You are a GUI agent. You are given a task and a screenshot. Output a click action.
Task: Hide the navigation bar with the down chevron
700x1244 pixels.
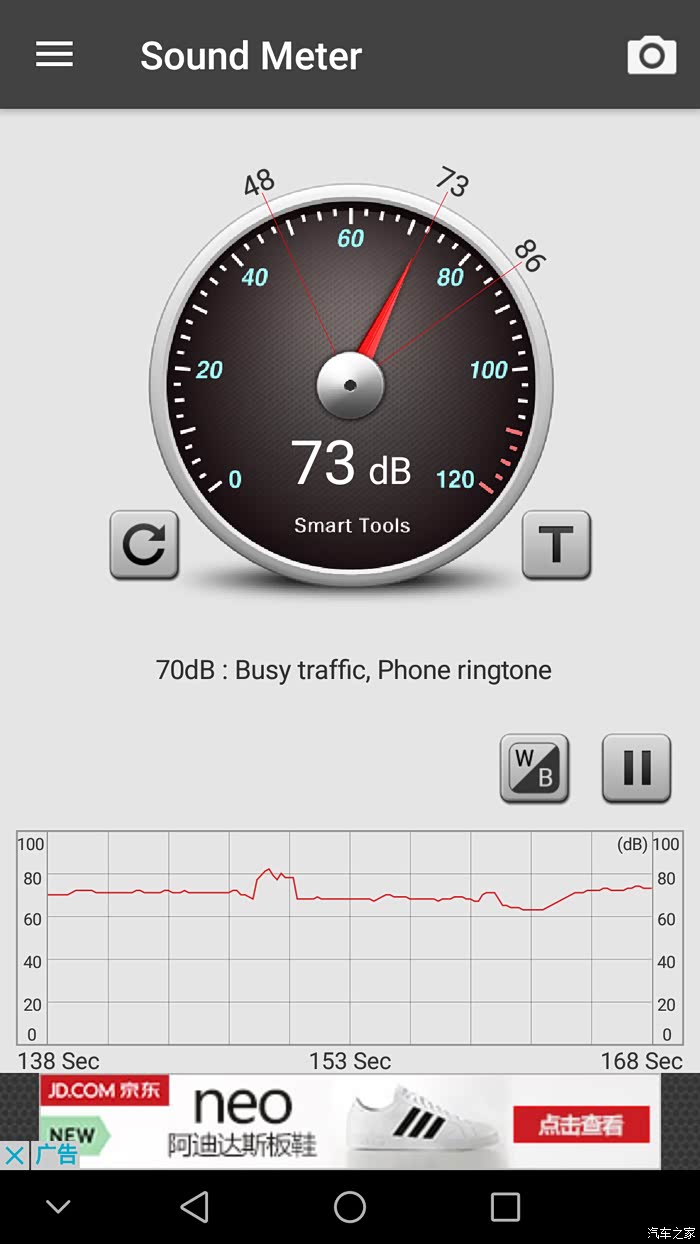click(59, 1207)
